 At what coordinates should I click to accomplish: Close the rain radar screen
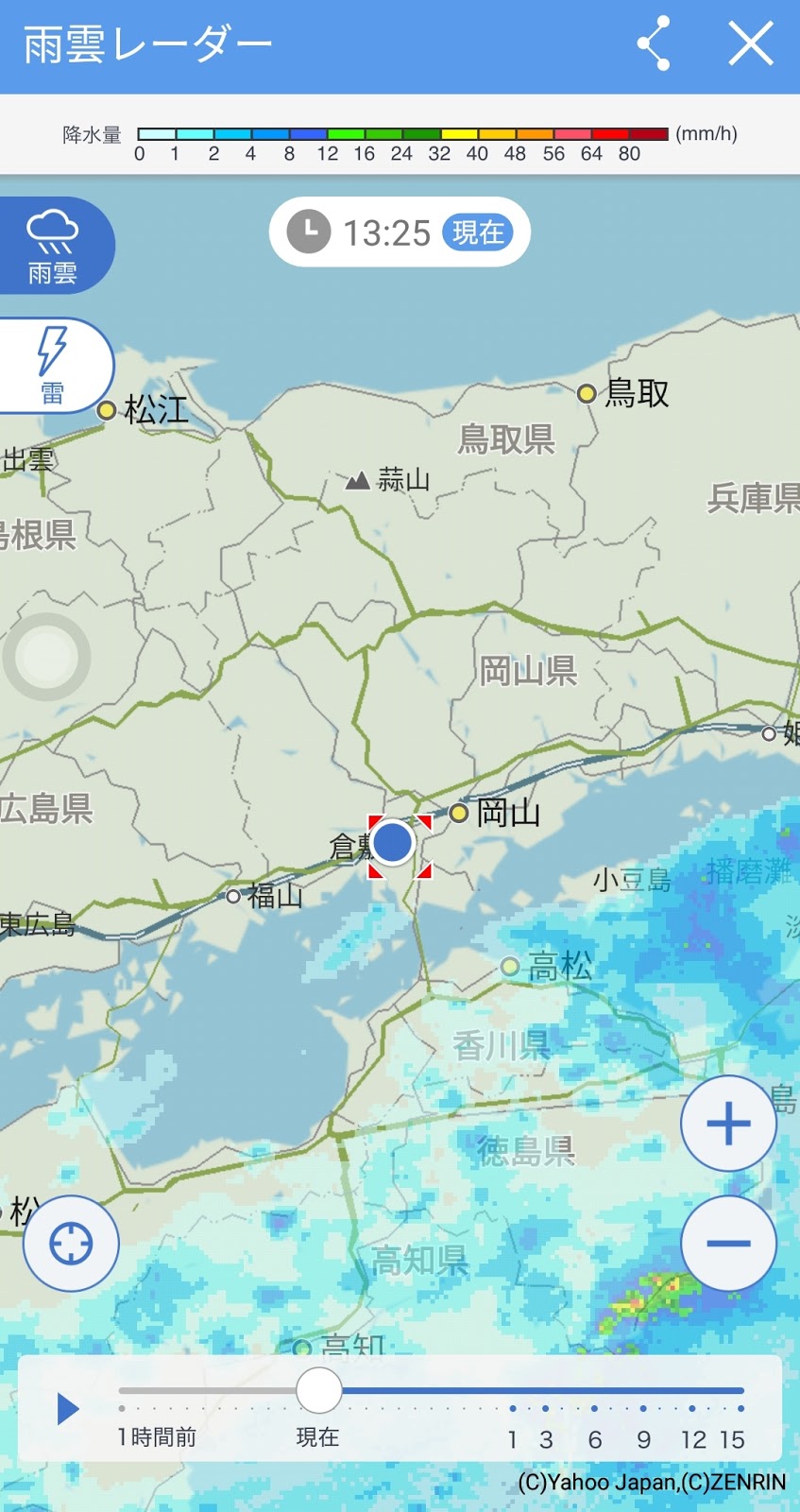coord(750,43)
